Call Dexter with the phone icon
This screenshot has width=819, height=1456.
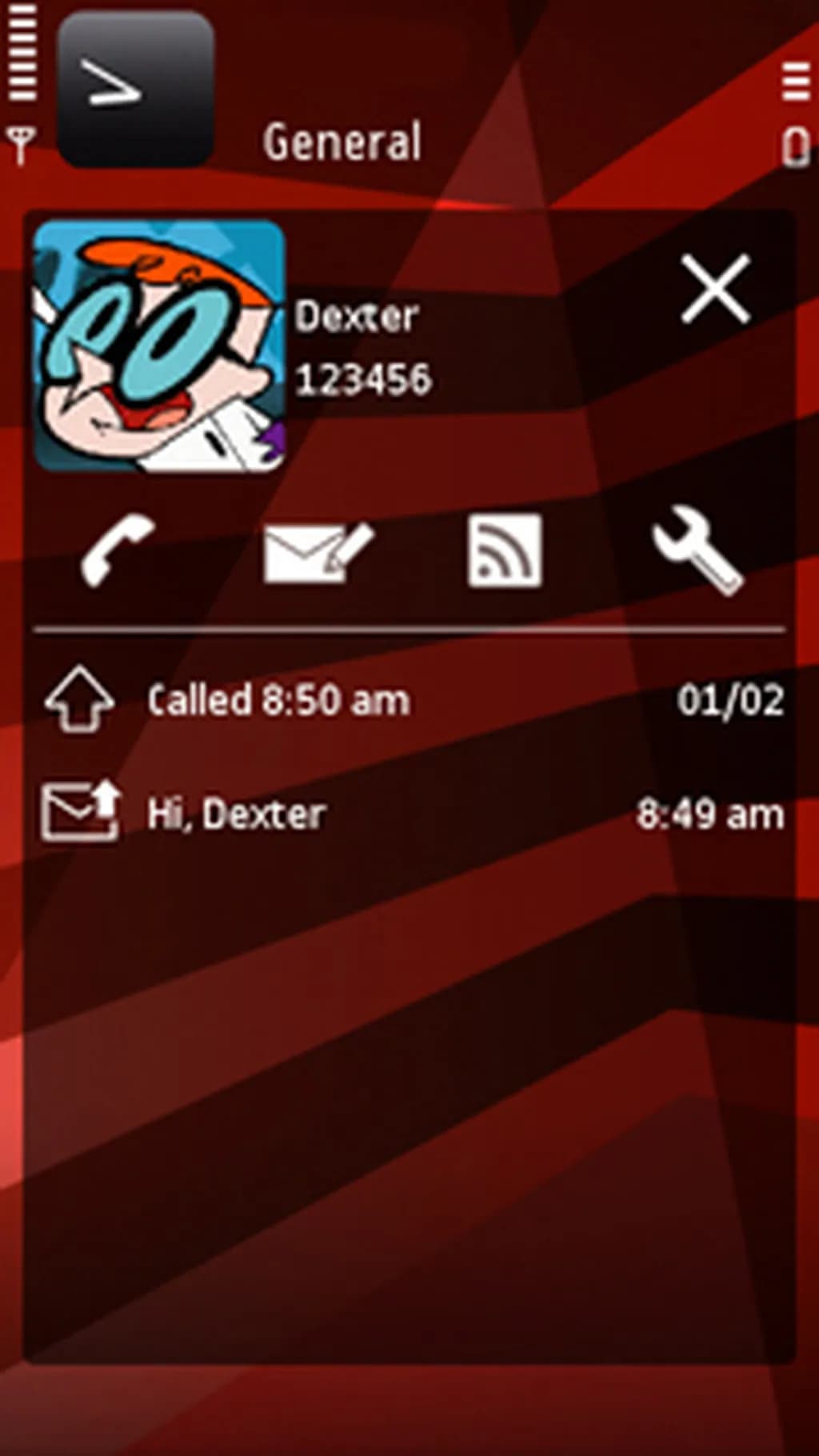point(118,550)
